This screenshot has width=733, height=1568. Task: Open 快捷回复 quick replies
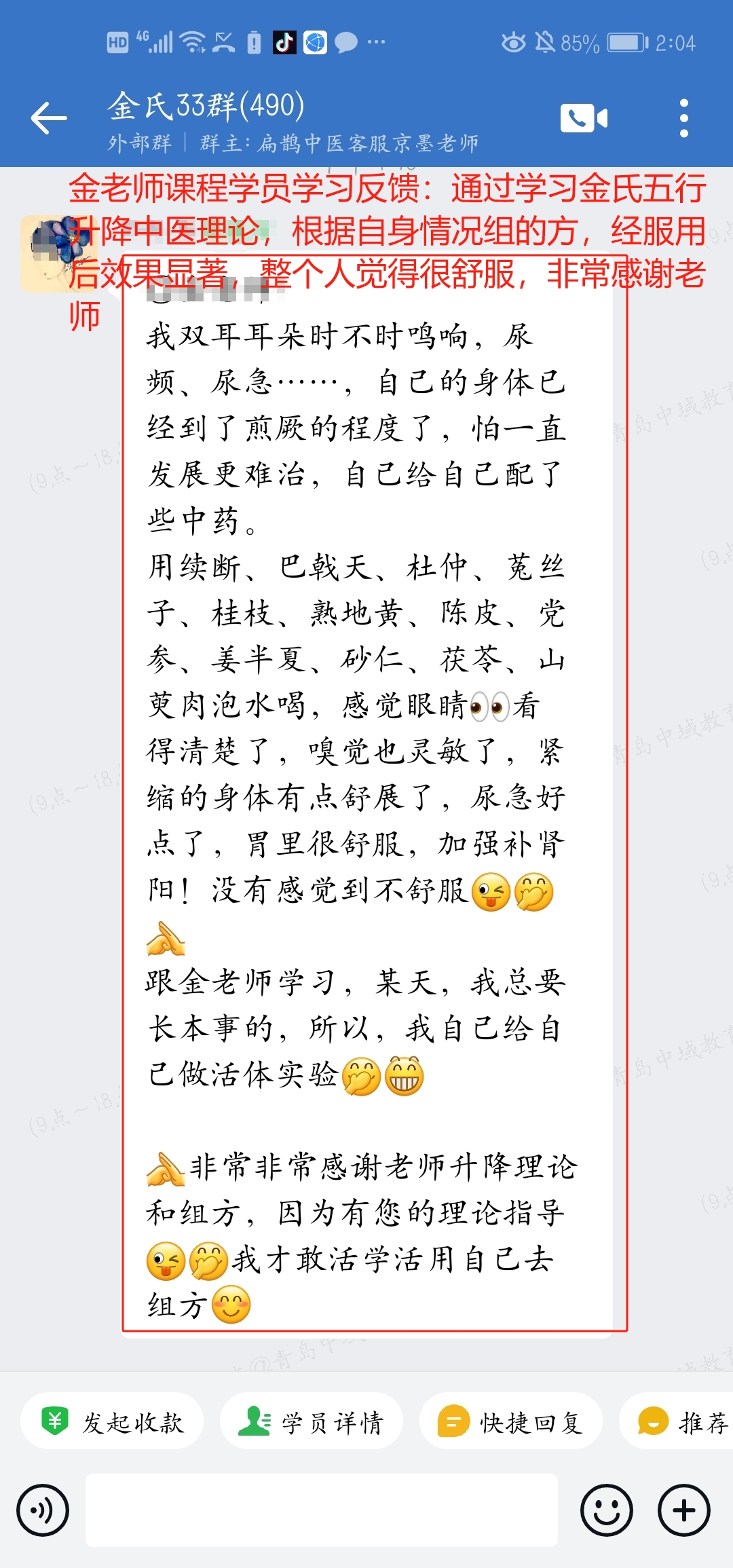point(511,1422)
